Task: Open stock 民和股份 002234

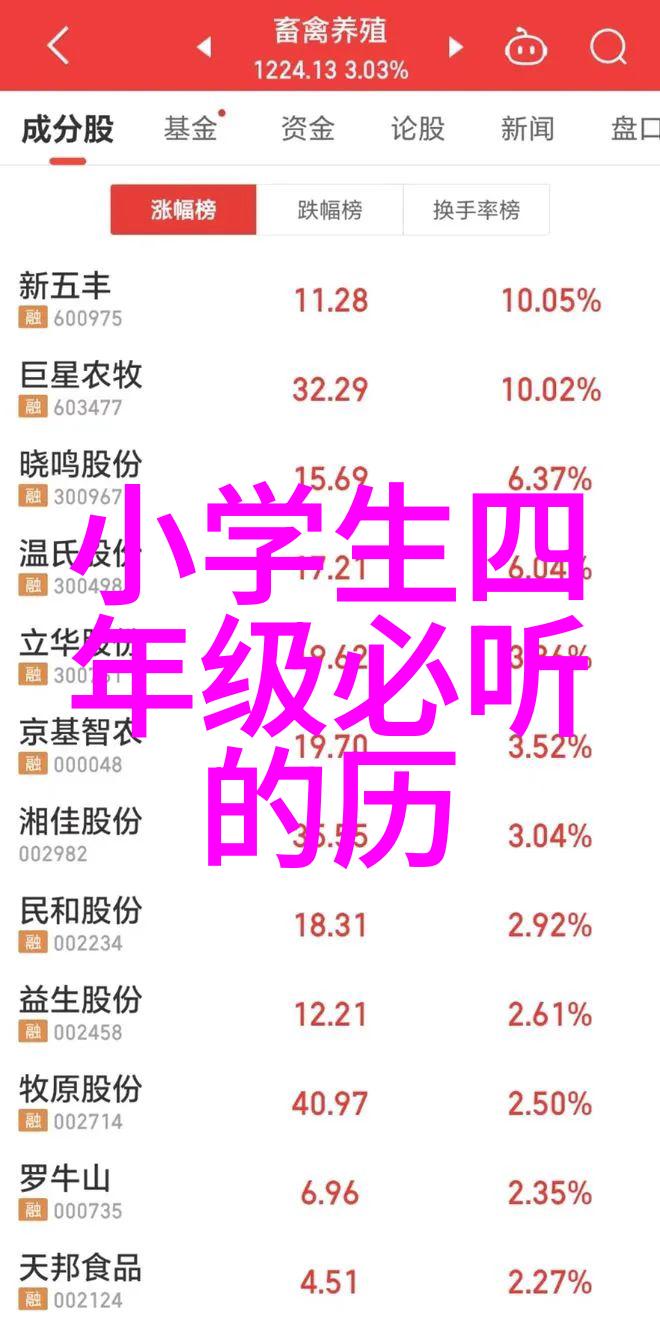Action: 330,925
